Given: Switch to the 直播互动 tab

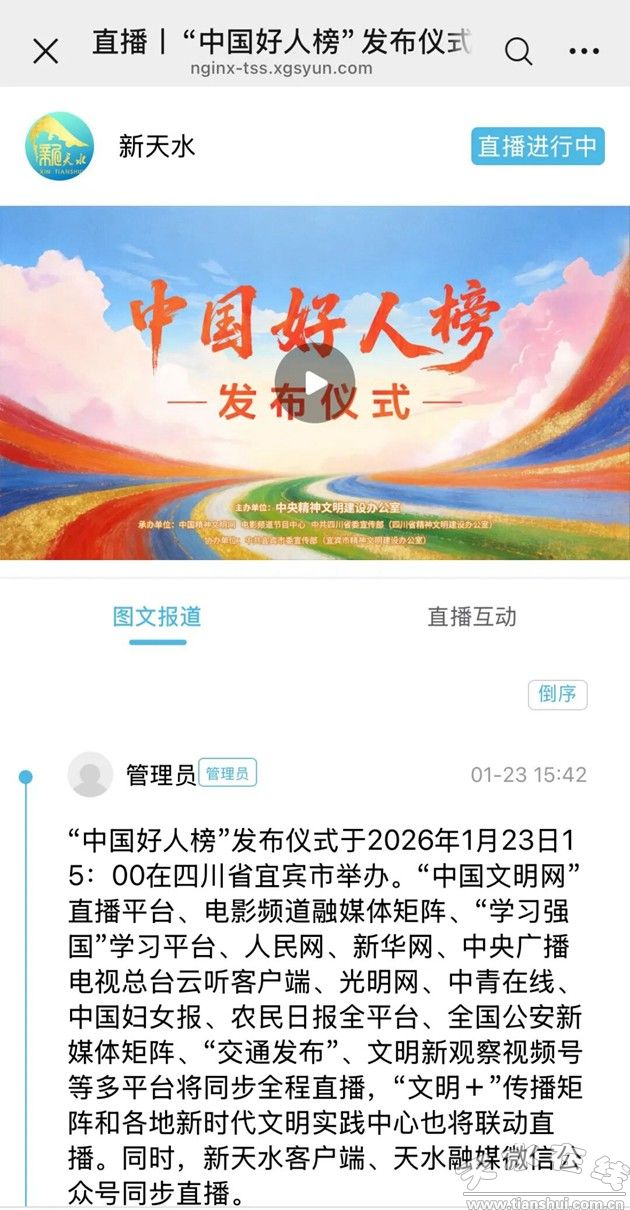Looking at the screenshot, I should click(472, 617).
